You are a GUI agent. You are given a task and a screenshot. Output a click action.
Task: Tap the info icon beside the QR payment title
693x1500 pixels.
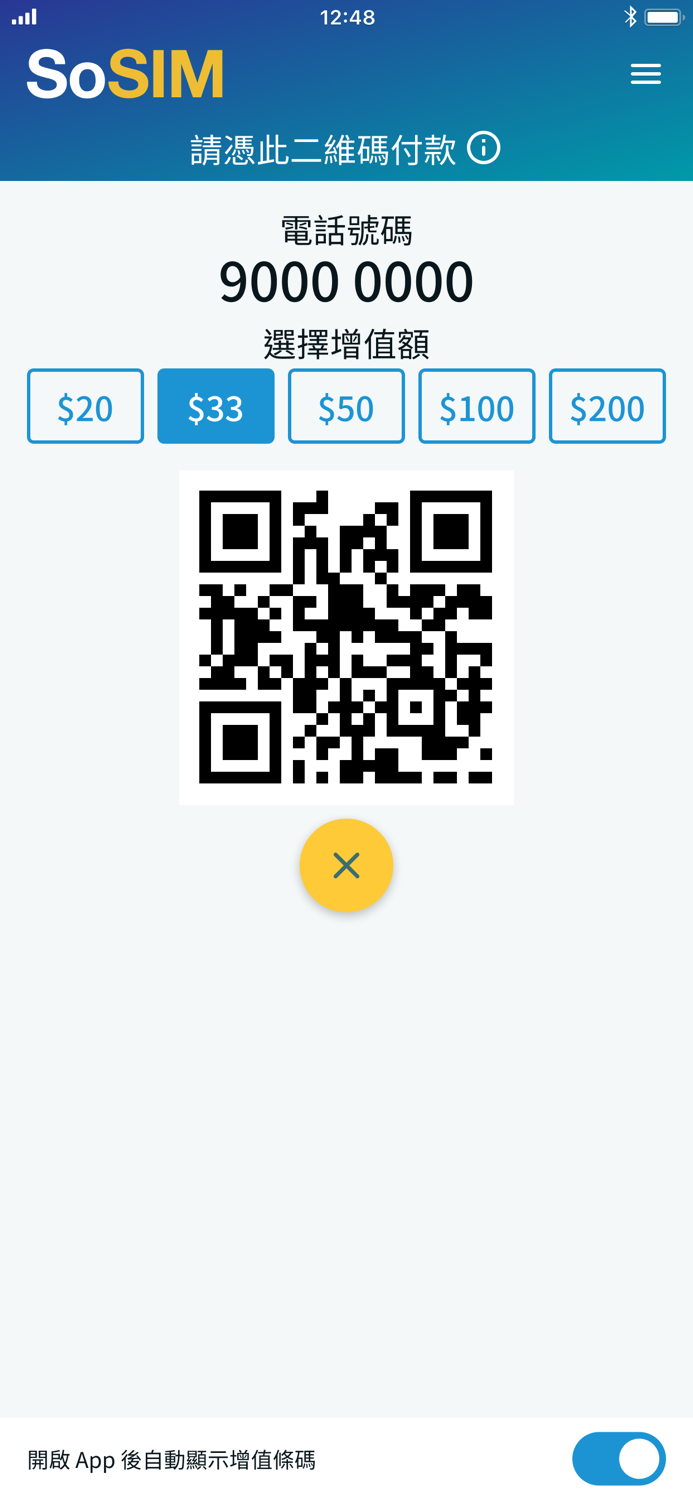click(484, 148)
